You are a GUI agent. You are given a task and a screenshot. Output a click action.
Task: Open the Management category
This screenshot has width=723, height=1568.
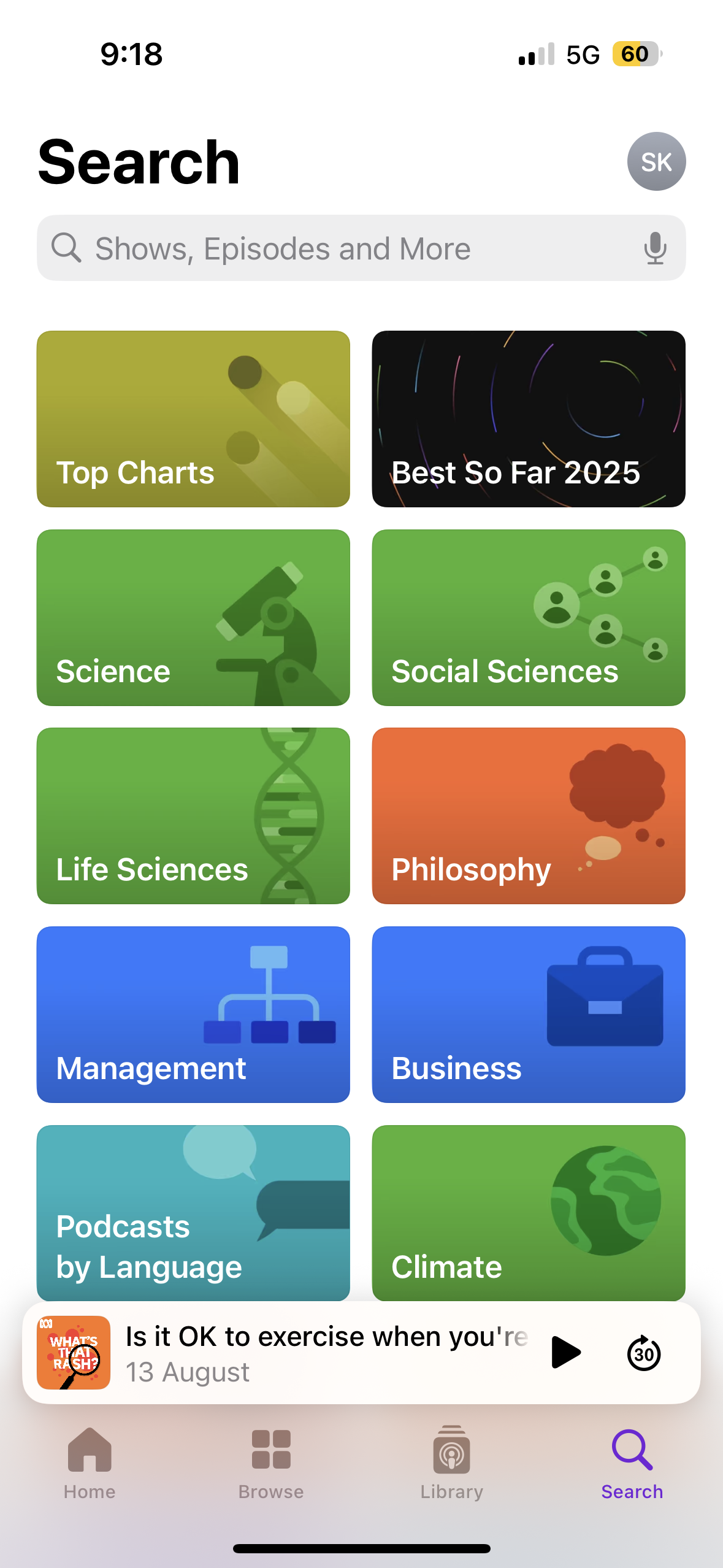click(193, 1014)
